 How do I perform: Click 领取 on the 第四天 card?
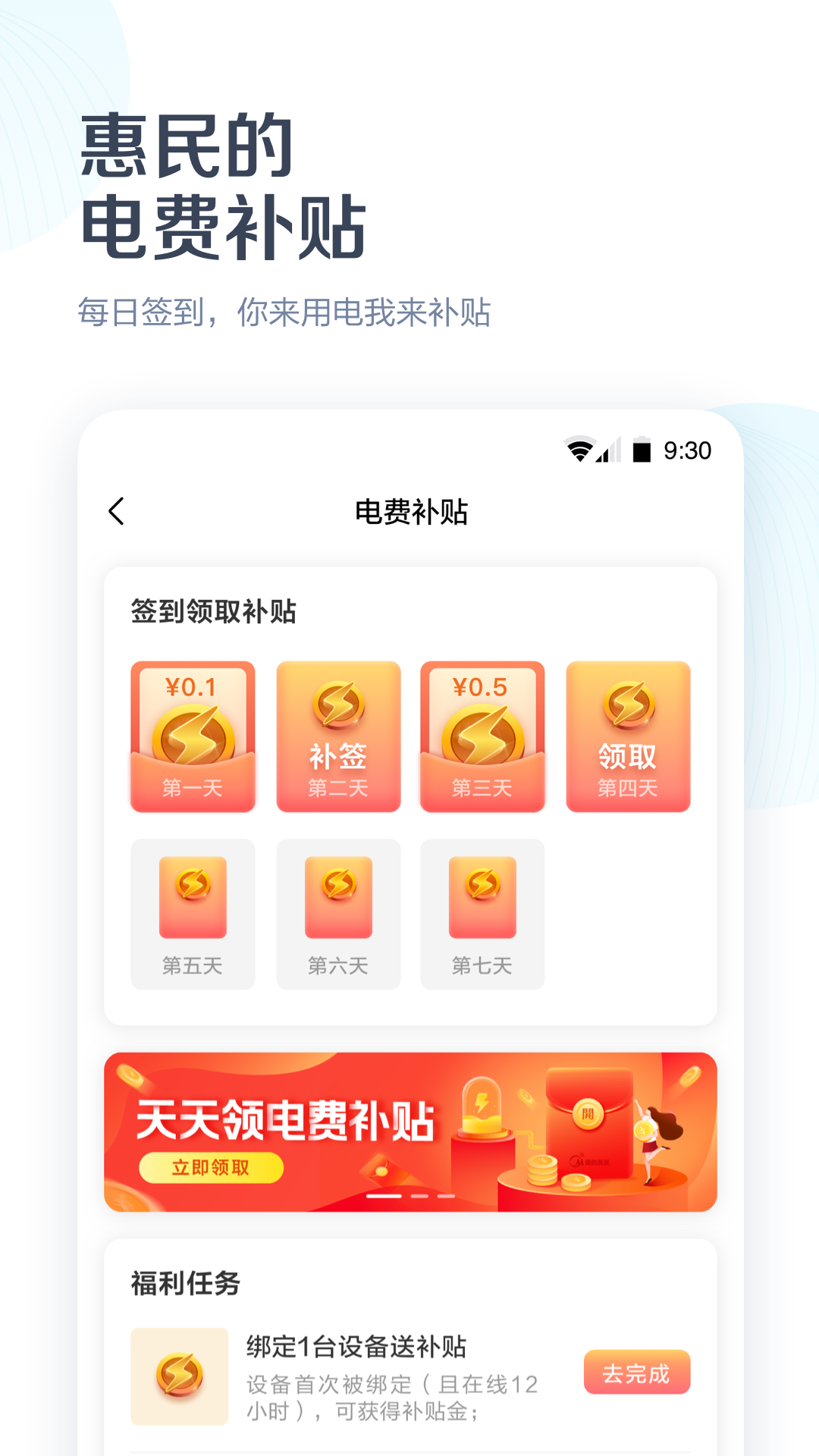(x=627, y=758)
